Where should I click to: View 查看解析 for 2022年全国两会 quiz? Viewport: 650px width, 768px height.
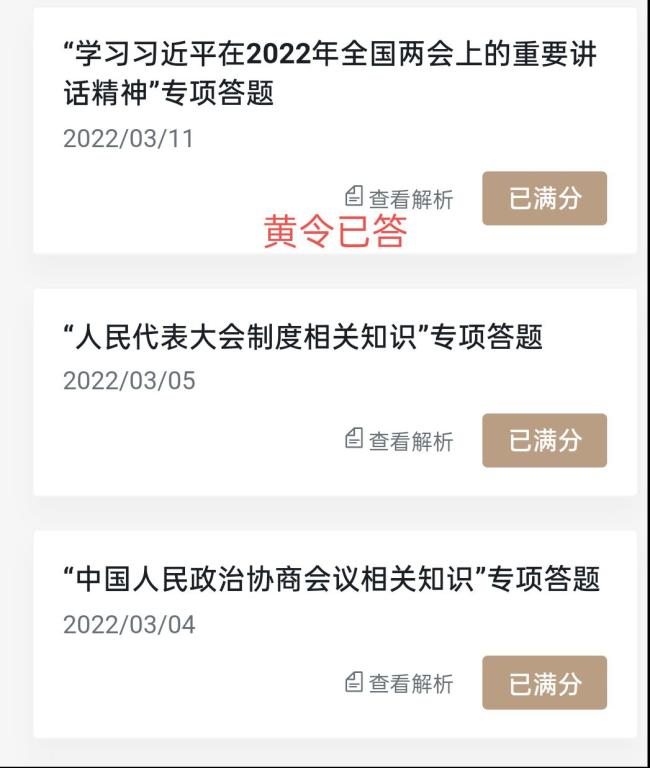[400, 199]
